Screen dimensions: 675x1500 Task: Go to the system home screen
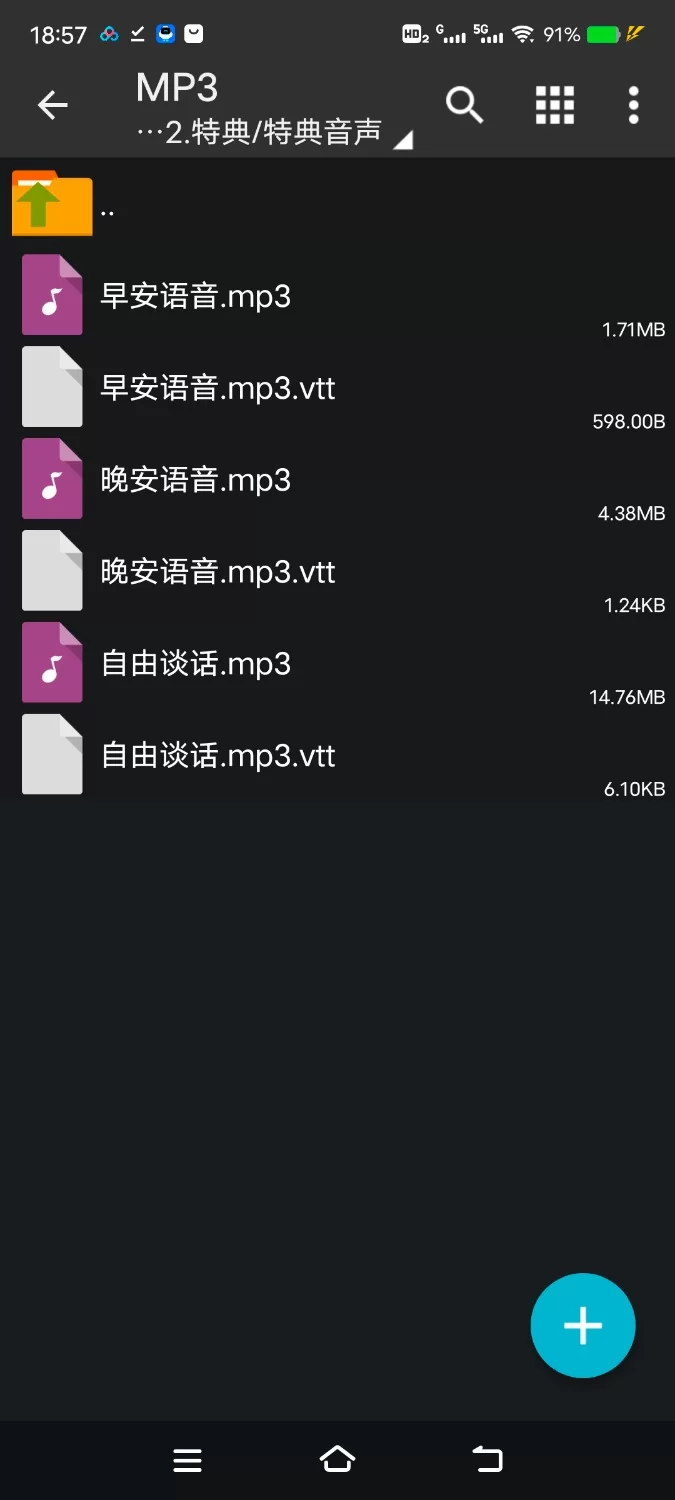point(337,1460)
